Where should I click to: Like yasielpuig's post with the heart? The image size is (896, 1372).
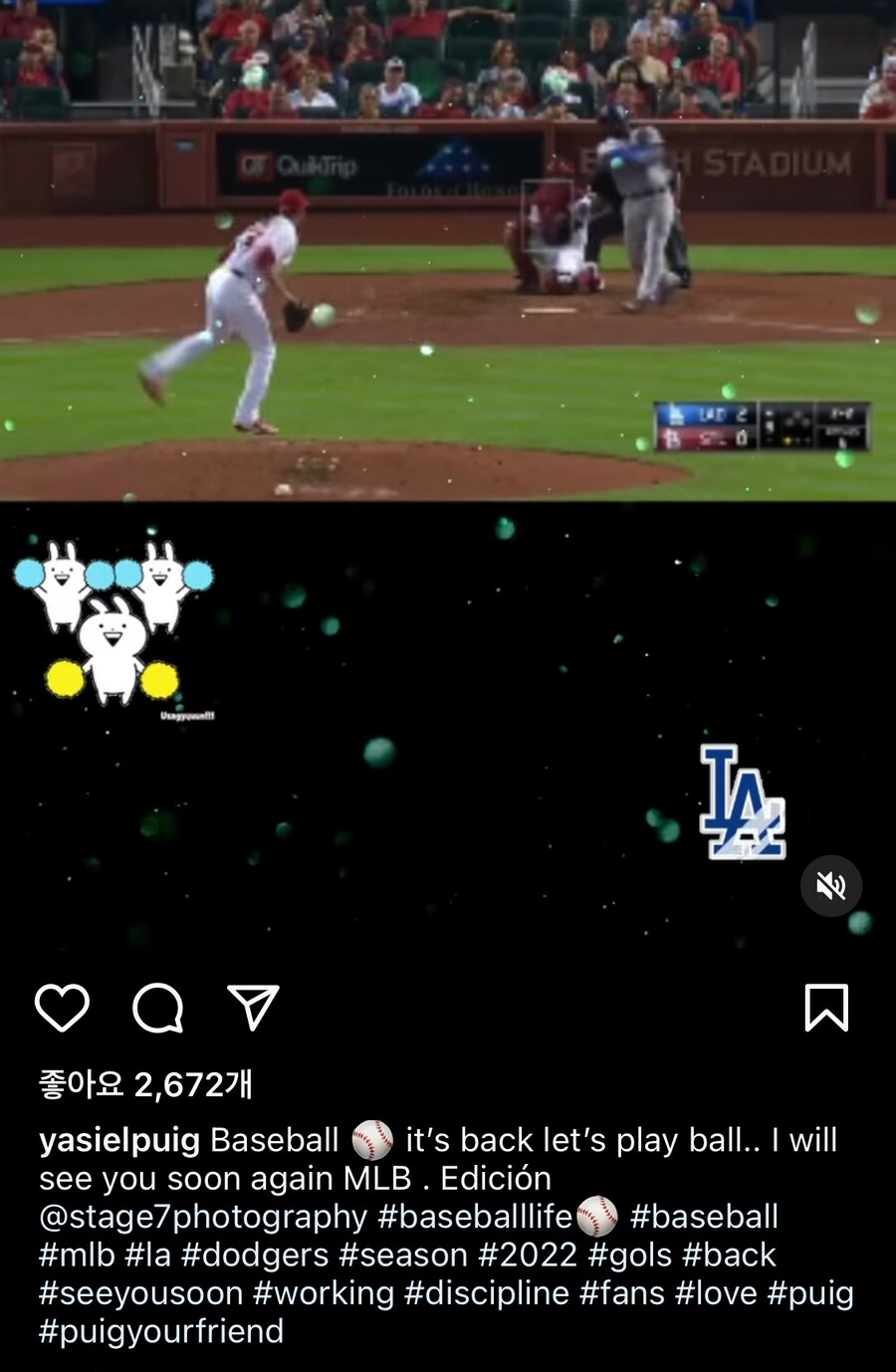(x=62, y=1008)
